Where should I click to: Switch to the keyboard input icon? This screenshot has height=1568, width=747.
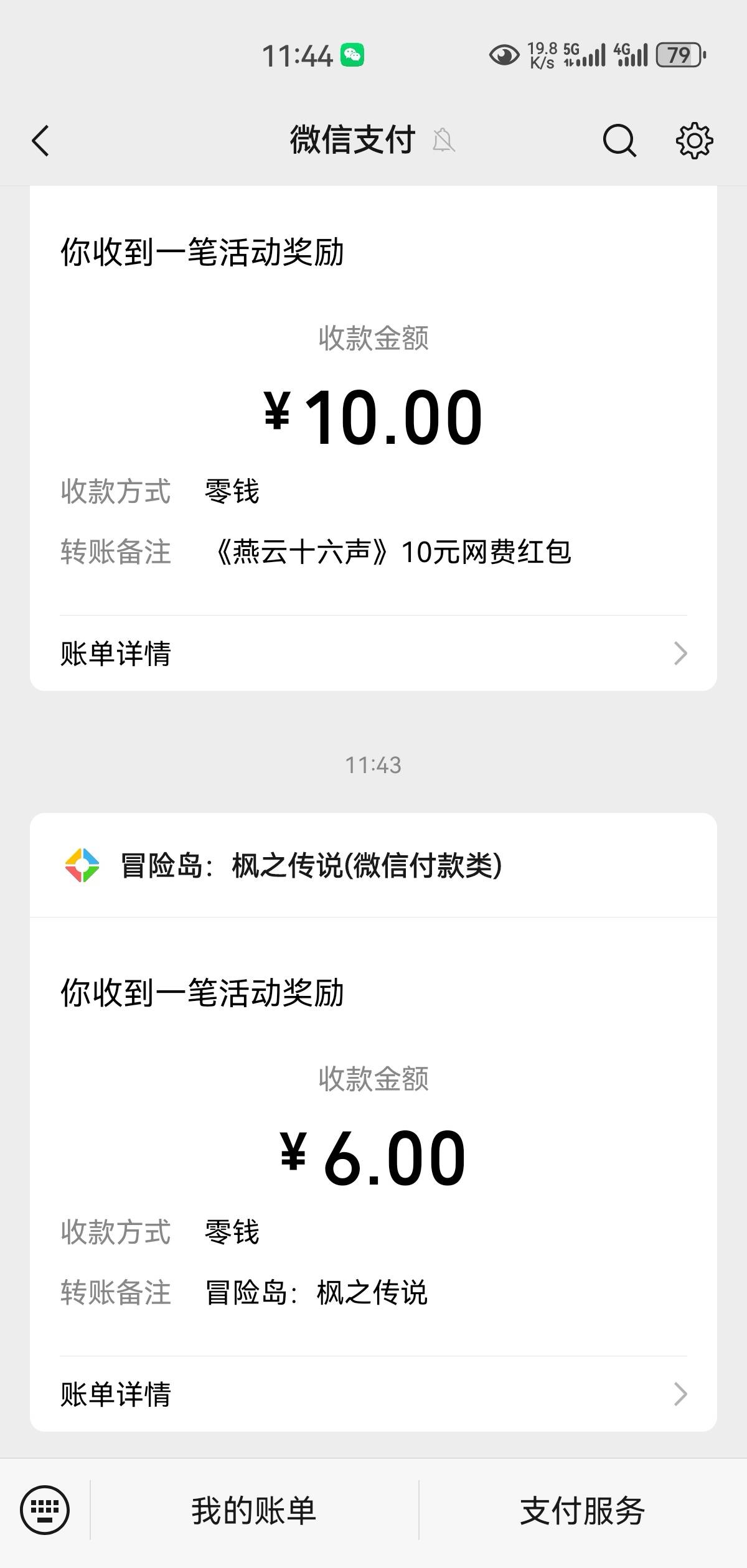[x=45, y=1509]
